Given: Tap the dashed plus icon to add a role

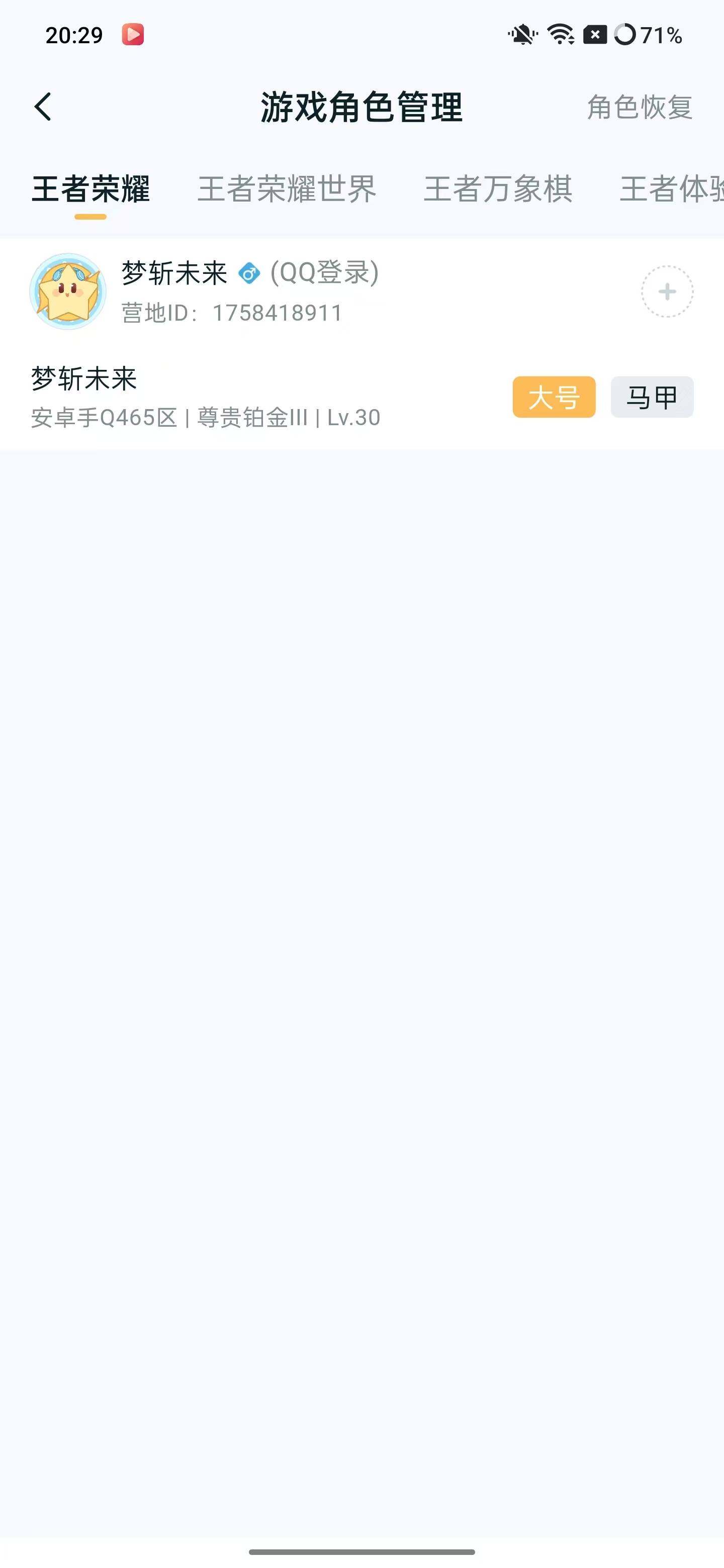Looking at the screenshot, I should 667,291.
